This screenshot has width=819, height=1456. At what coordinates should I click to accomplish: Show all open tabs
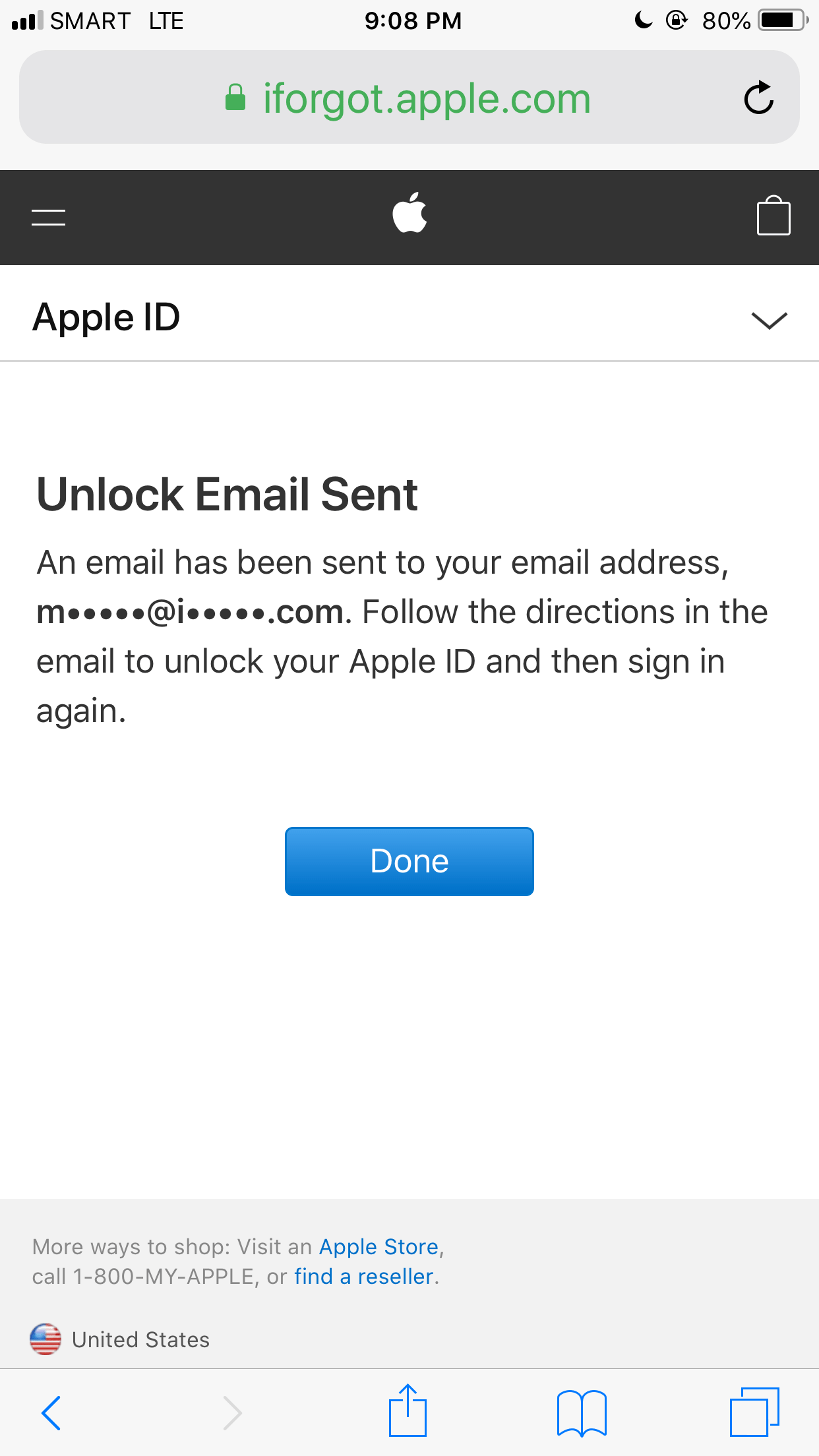[754, 1412]
